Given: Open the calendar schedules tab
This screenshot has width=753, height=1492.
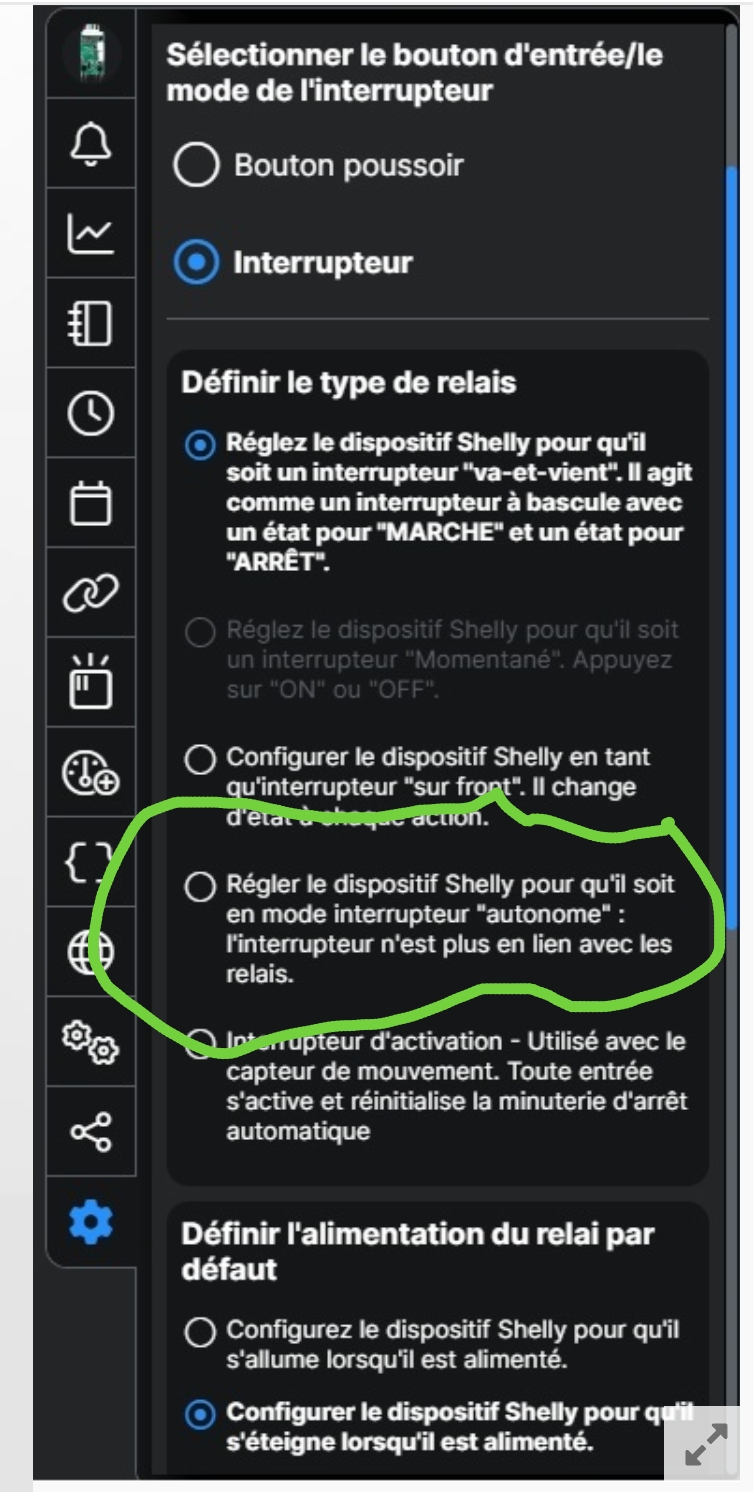Looking at the screenshot, I should [x=90, y=502].
